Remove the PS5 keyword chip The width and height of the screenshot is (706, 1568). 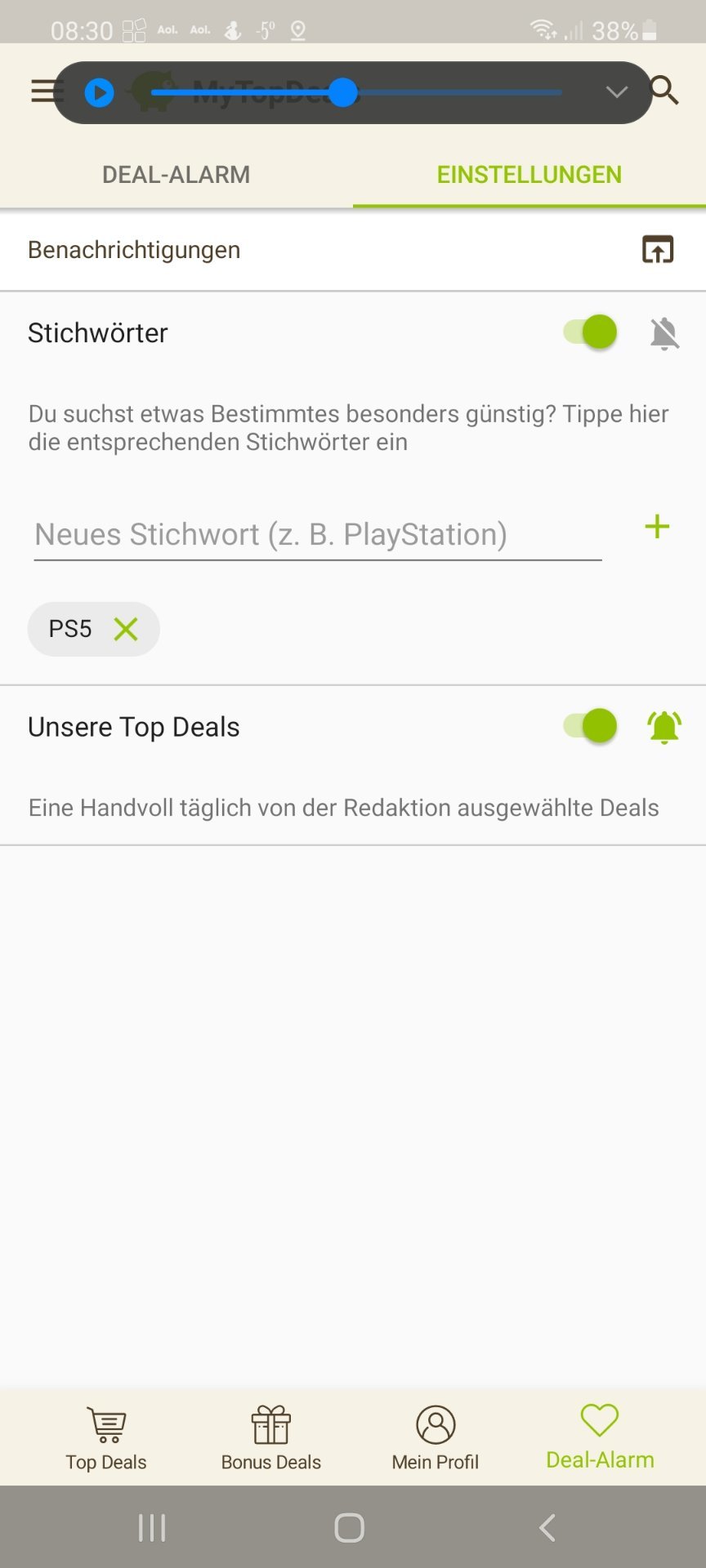126,629
